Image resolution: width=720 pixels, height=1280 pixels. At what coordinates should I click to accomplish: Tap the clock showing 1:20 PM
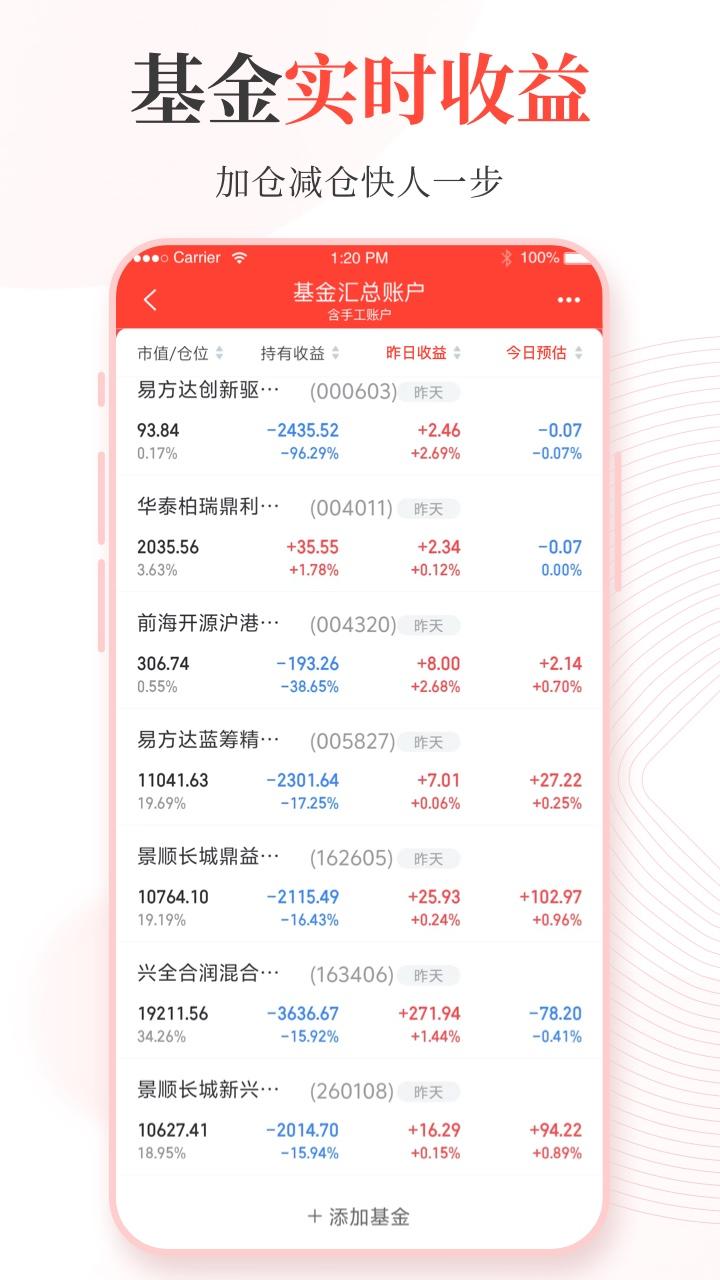click(359, 257)
